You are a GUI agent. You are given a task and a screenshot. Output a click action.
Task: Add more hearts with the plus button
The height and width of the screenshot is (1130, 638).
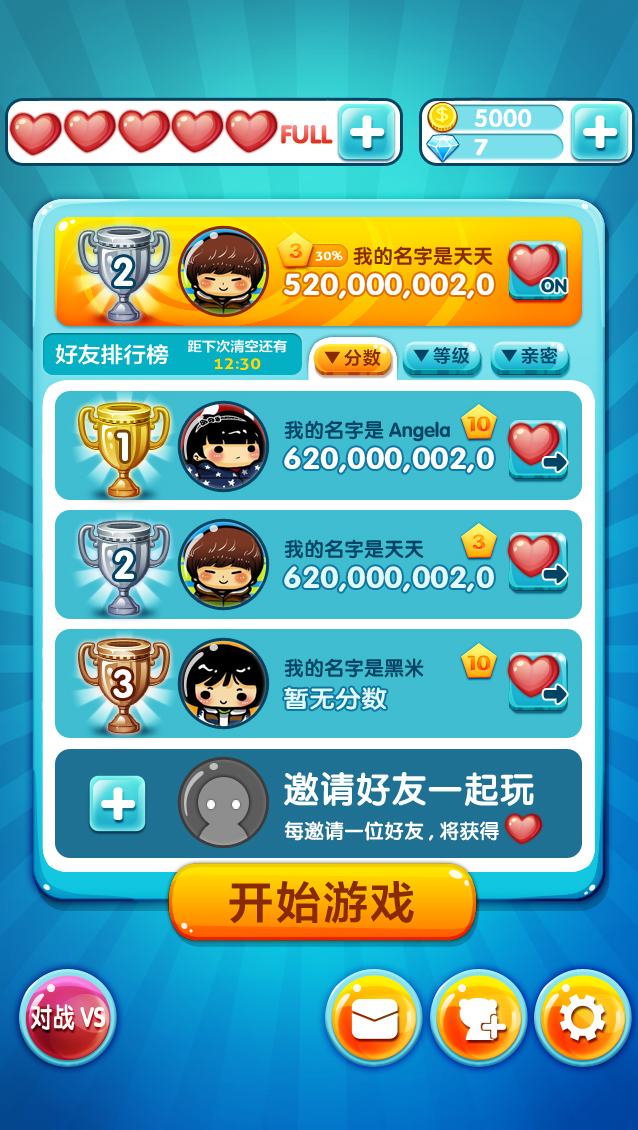click(367, 132)
